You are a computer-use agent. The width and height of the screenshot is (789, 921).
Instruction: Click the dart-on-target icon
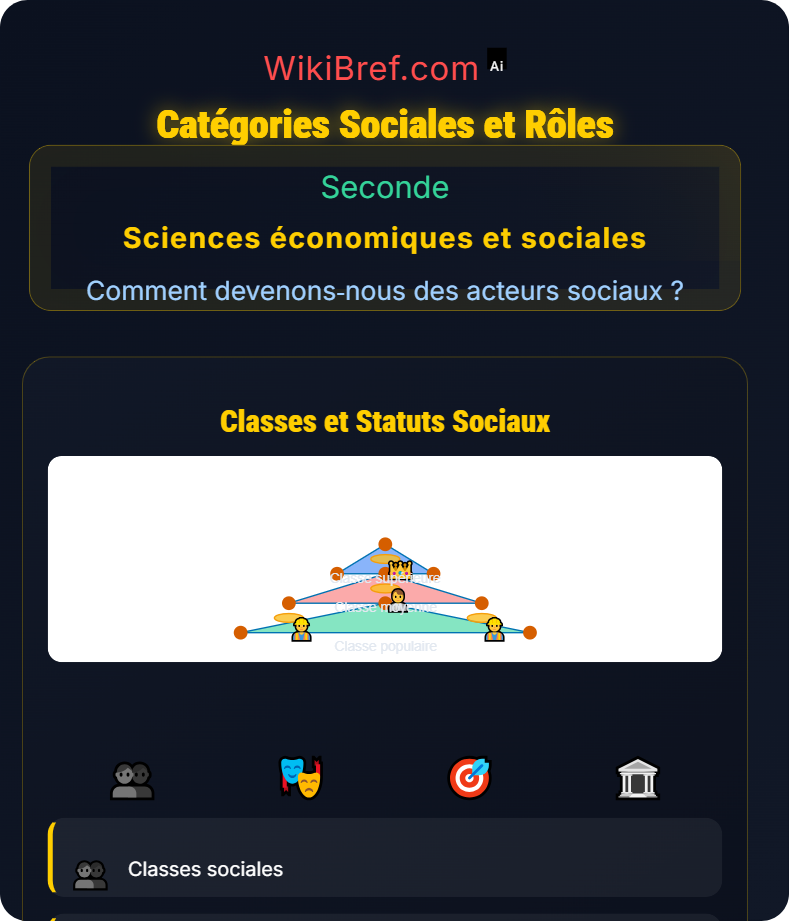tap(469, 776)
